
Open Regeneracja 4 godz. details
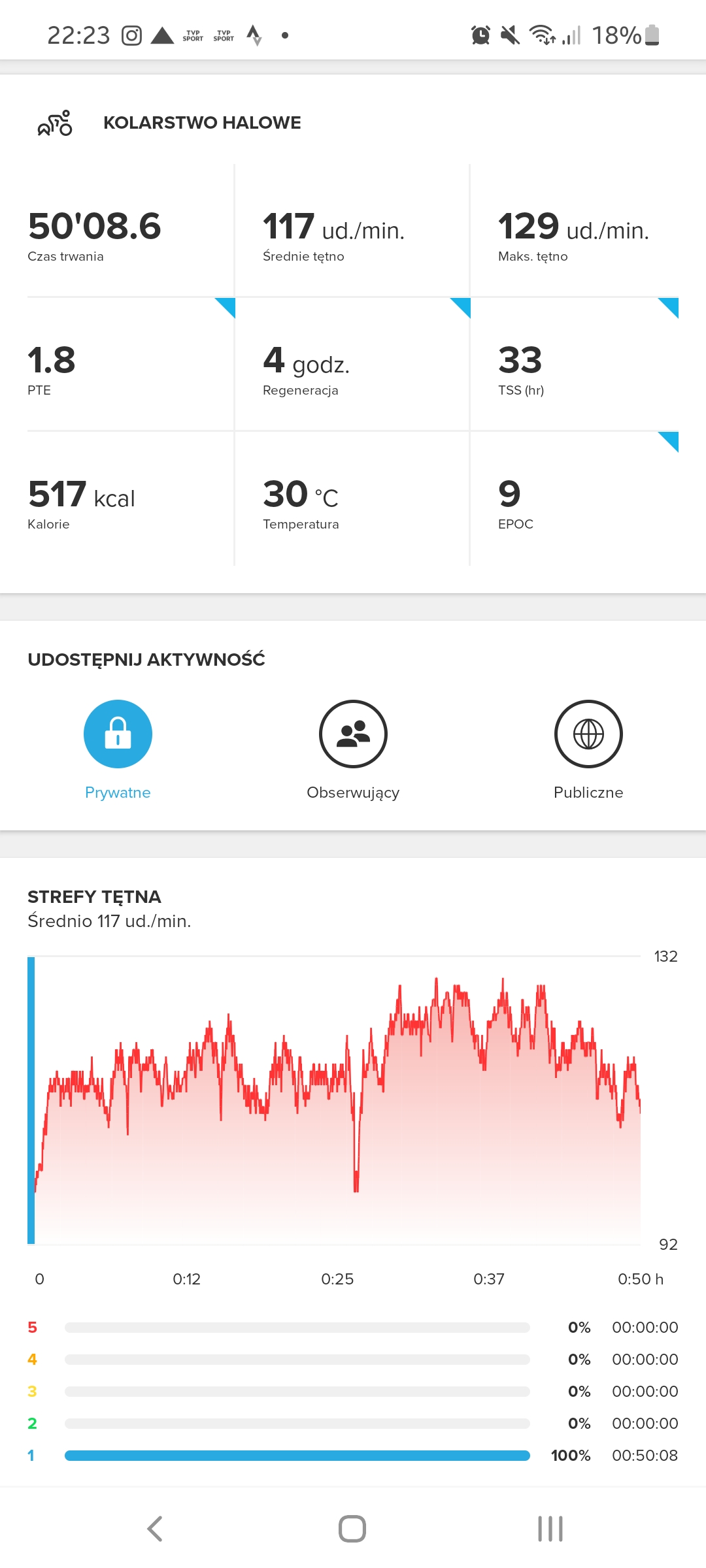[x=352, y=365]
